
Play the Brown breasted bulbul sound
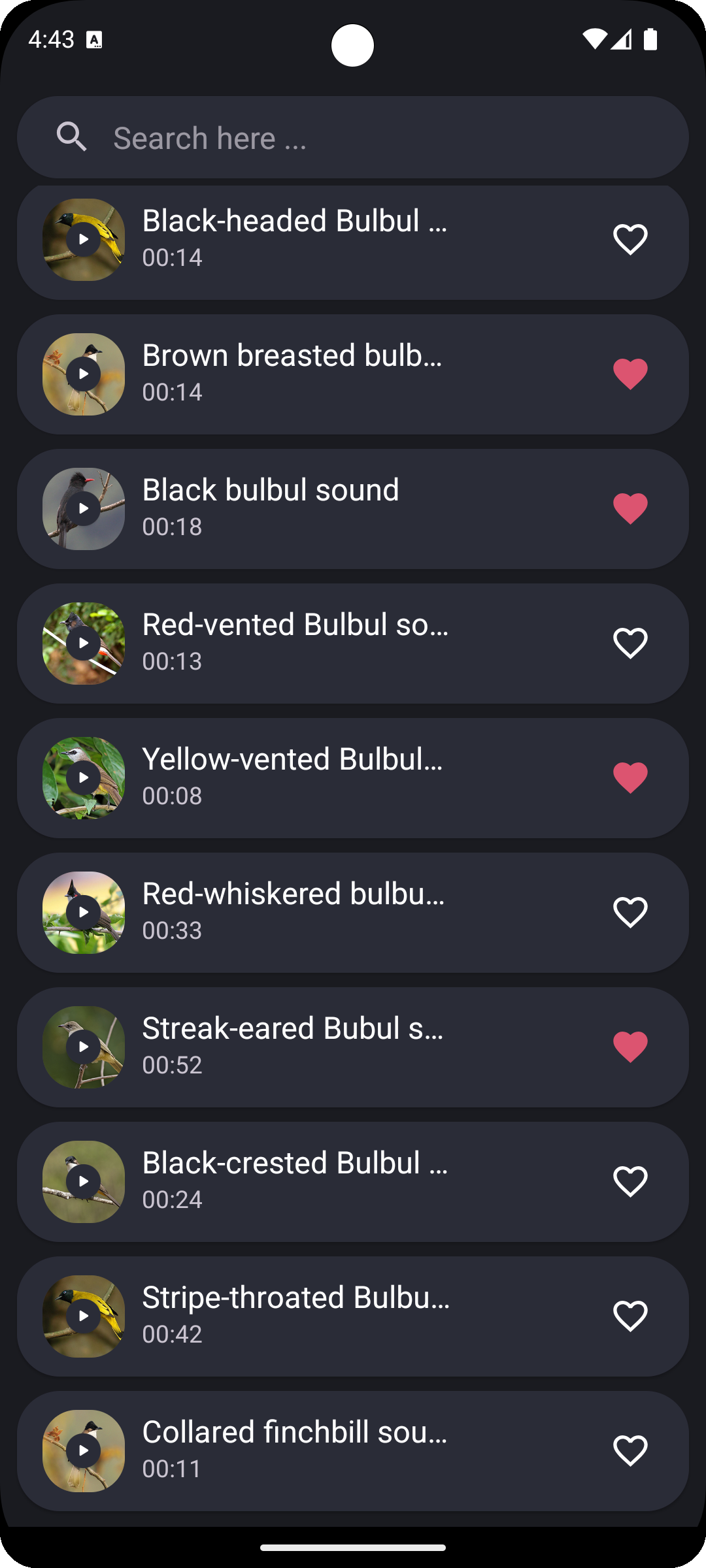(84, 374)
